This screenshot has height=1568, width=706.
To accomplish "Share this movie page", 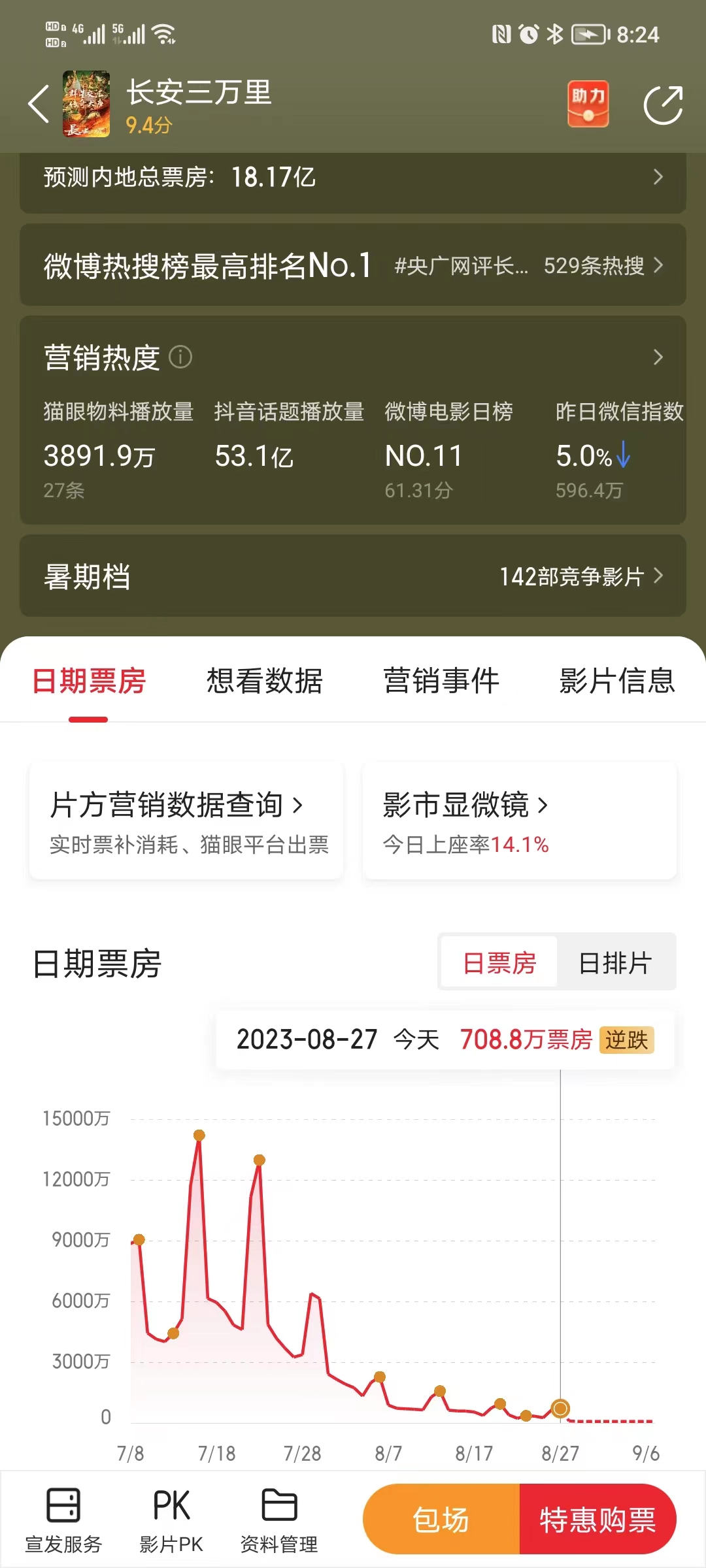I will click(663, 105).
